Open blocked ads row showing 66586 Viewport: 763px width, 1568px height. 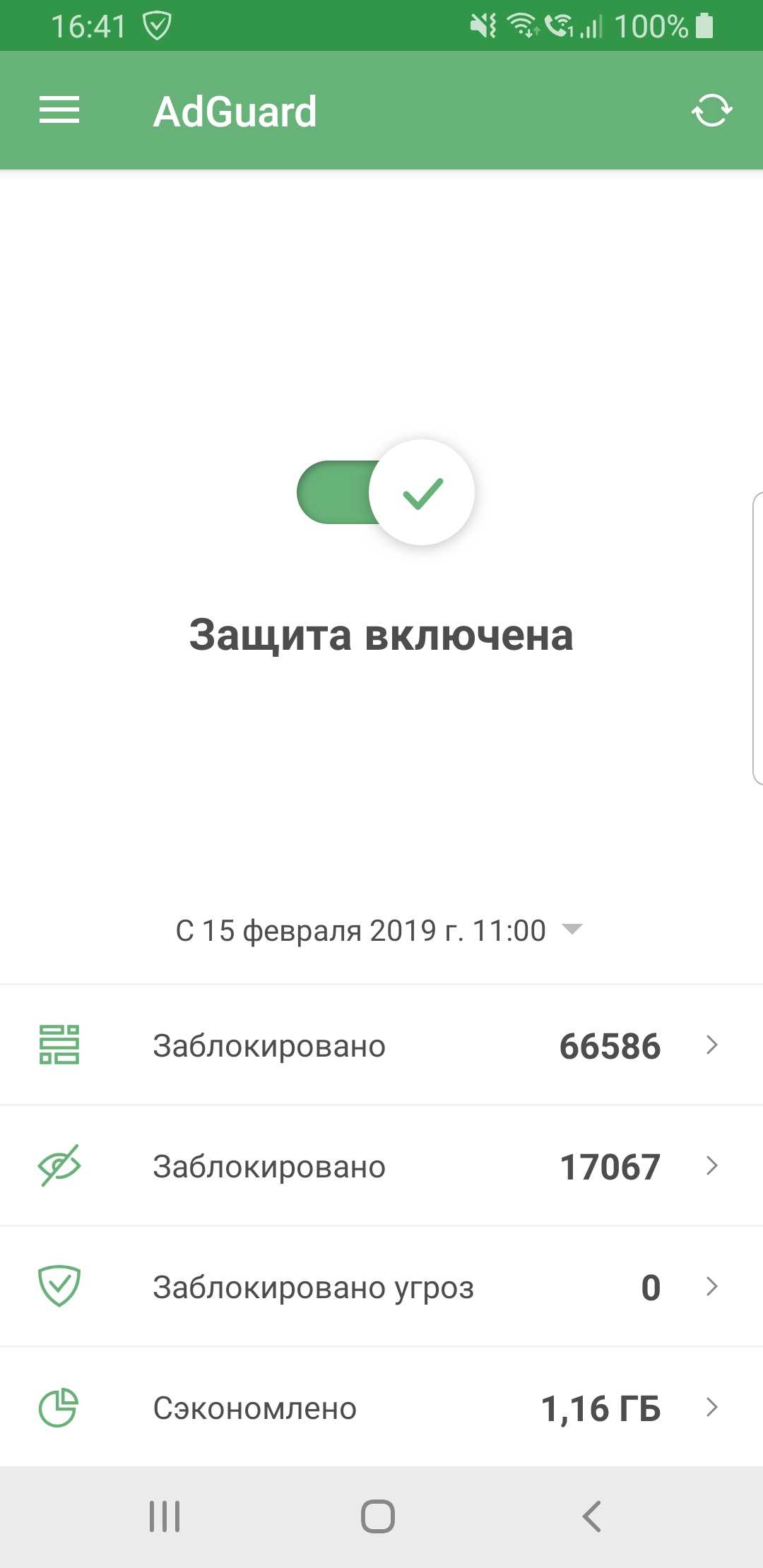click(381, 1045)
